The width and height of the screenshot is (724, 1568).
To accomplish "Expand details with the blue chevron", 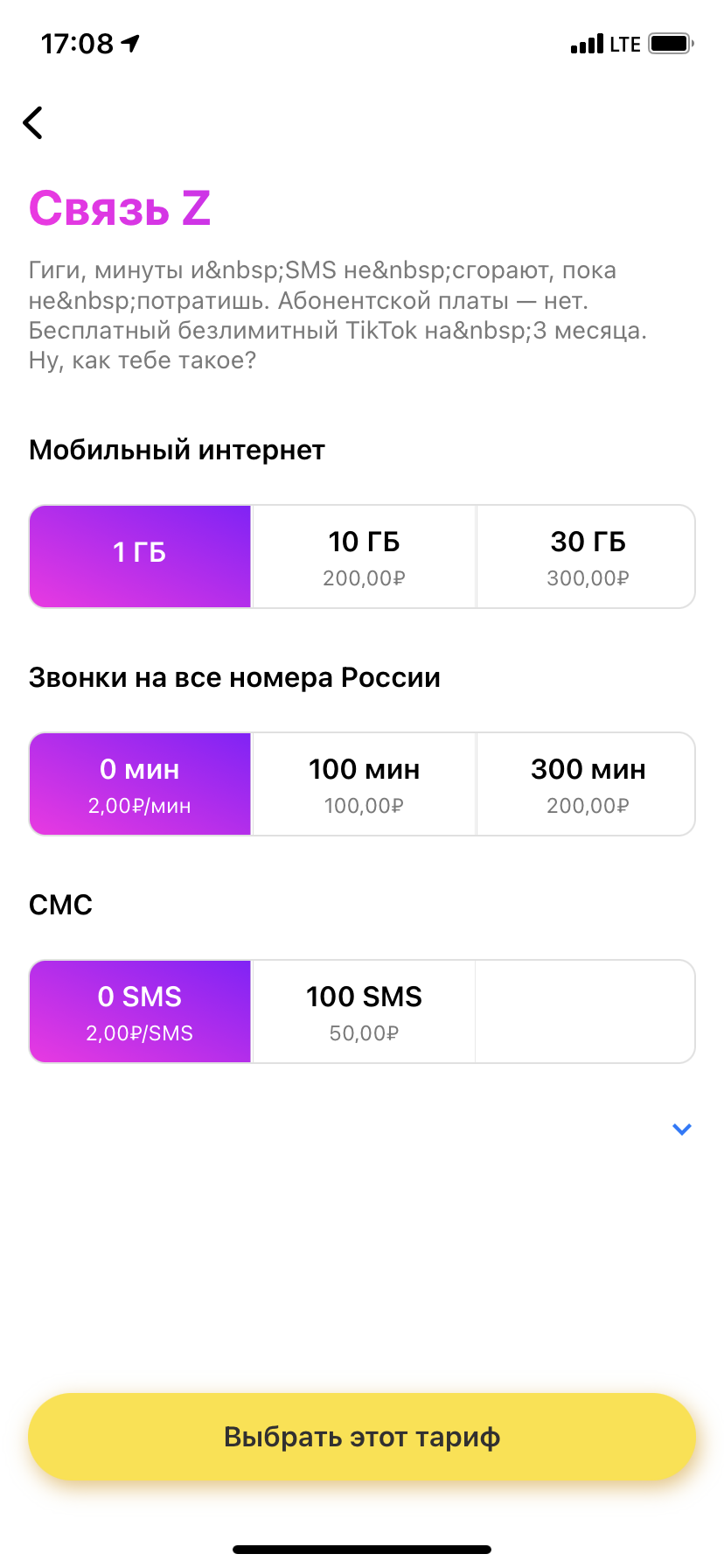I will click(x=682, y=1129).
